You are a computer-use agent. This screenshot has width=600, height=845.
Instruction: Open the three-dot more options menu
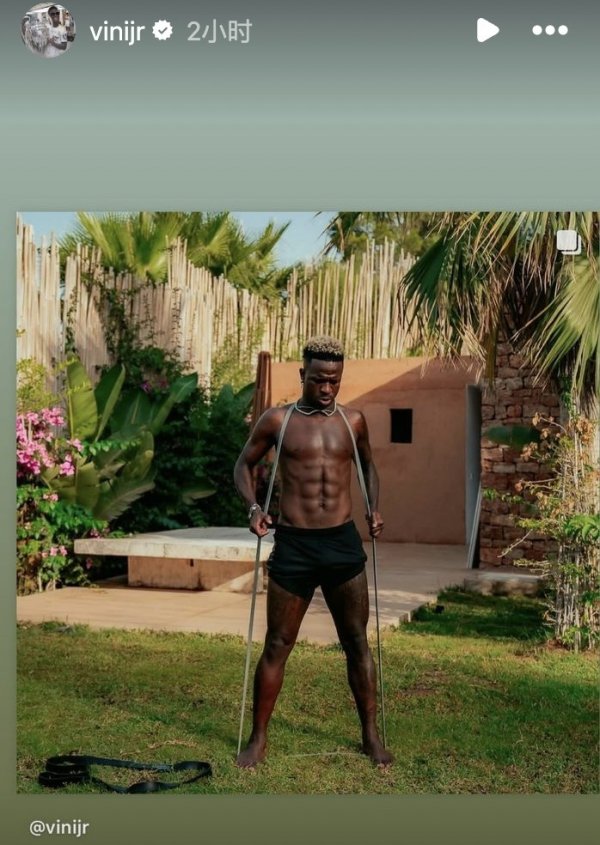(549, 30)
